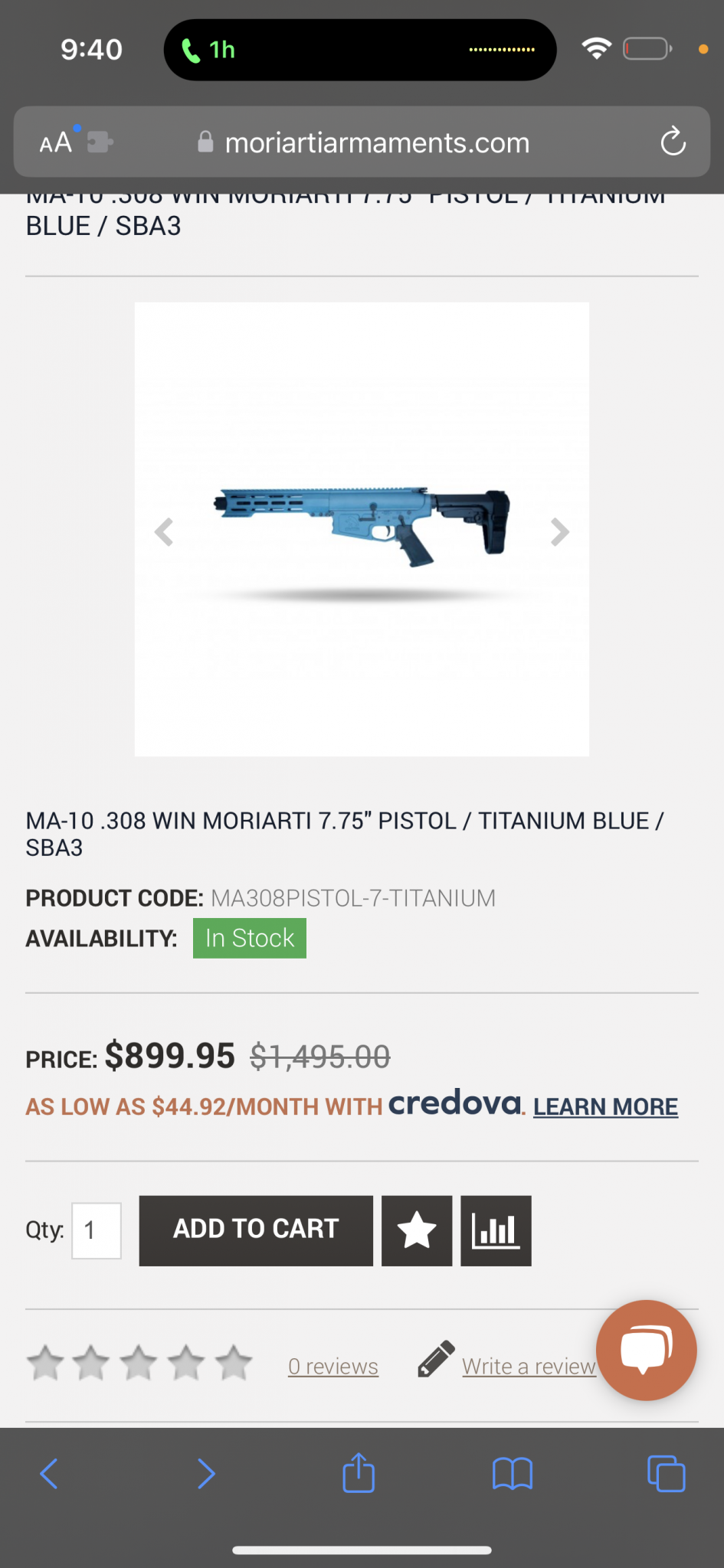Go back to the previous page

click(x=49, y=1473)
